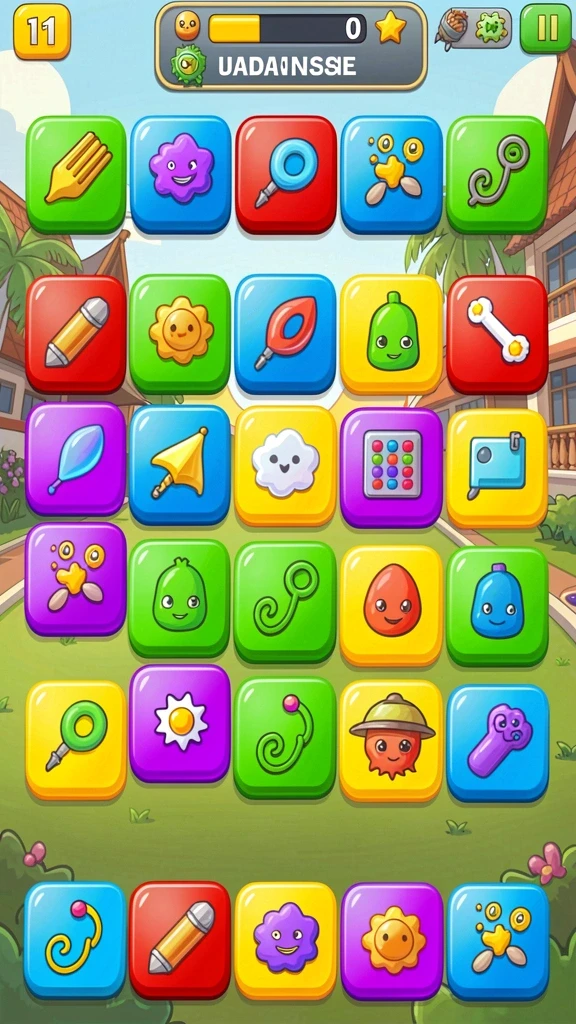
Task: Tap the red tile with the white bone
Action: (497, 334)
